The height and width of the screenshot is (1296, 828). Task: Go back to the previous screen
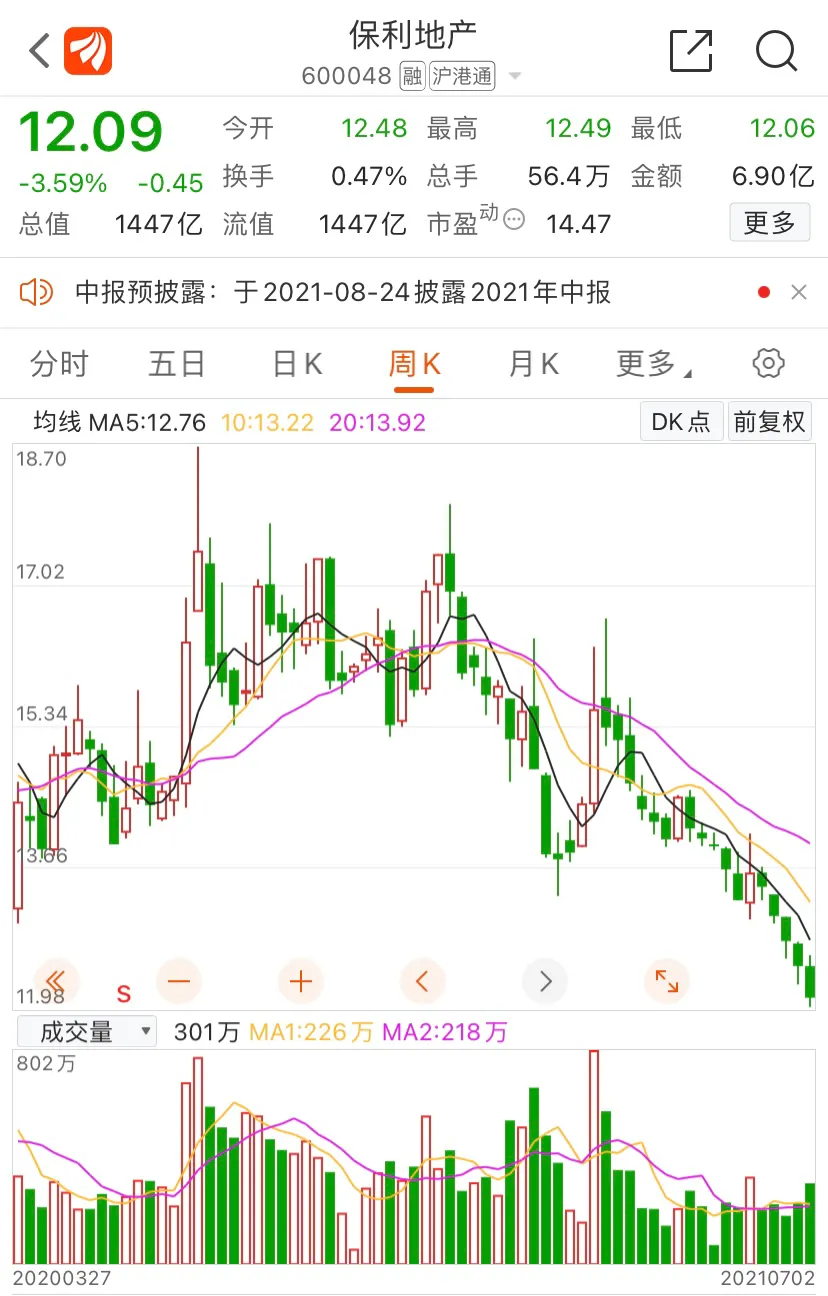[40, 50]
